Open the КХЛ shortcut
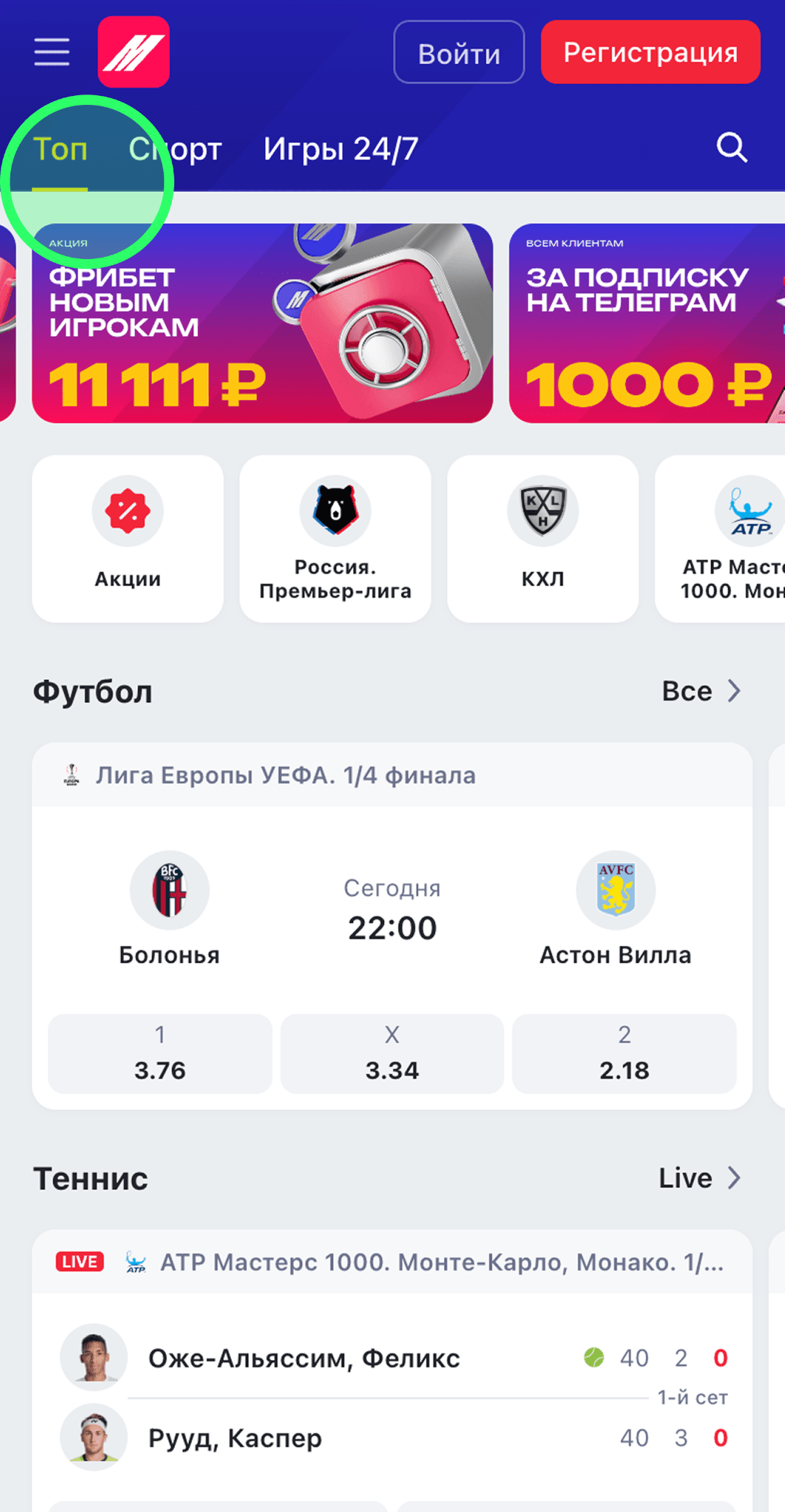Screen dimensions: 785x1512 [543, 539]
